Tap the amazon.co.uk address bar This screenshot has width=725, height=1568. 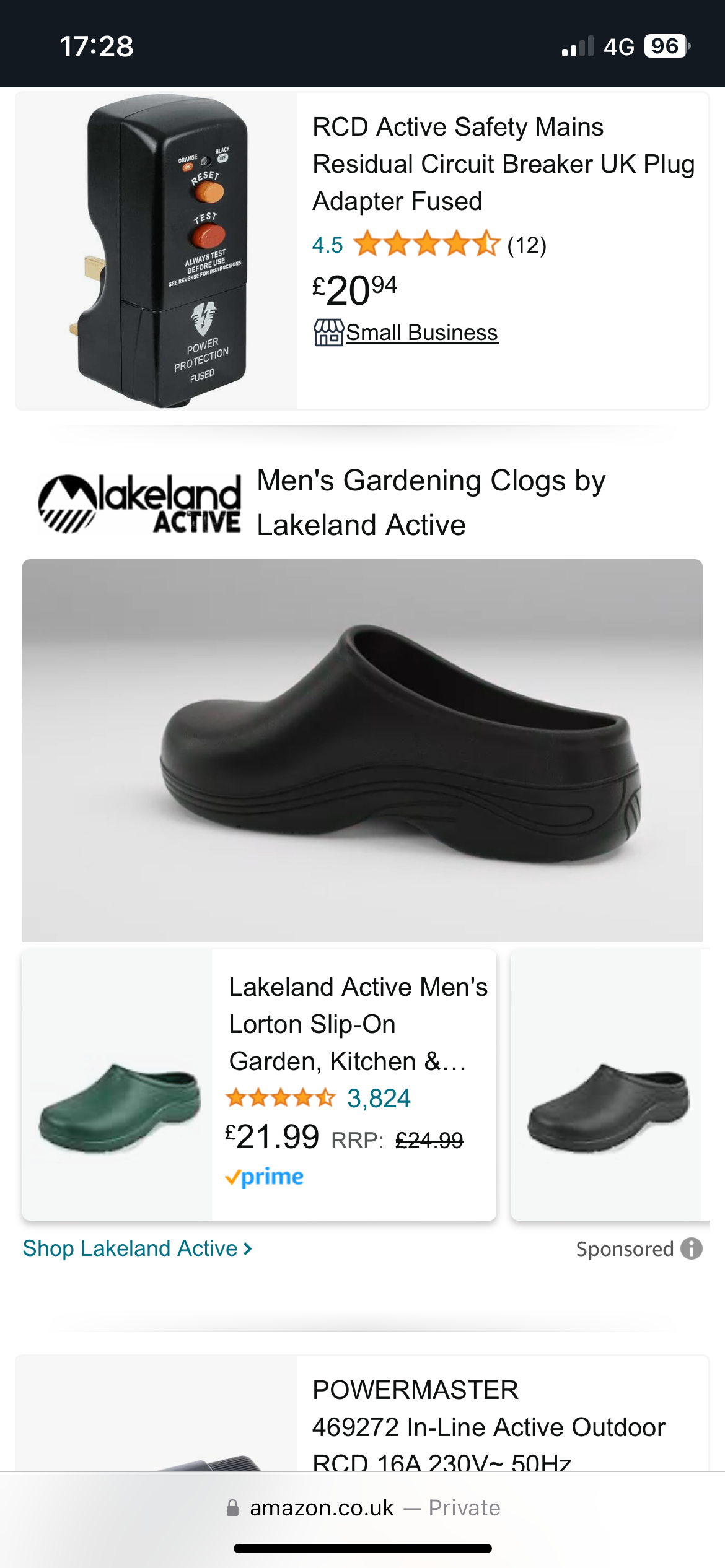pos(362,1507)
